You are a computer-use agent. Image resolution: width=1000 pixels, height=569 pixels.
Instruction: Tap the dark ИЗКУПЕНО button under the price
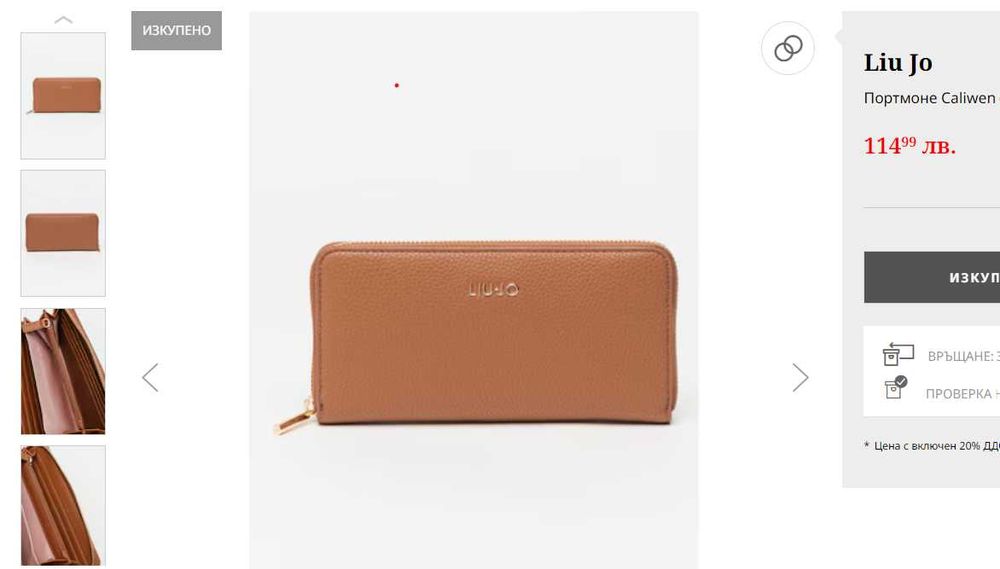(932, 277)
